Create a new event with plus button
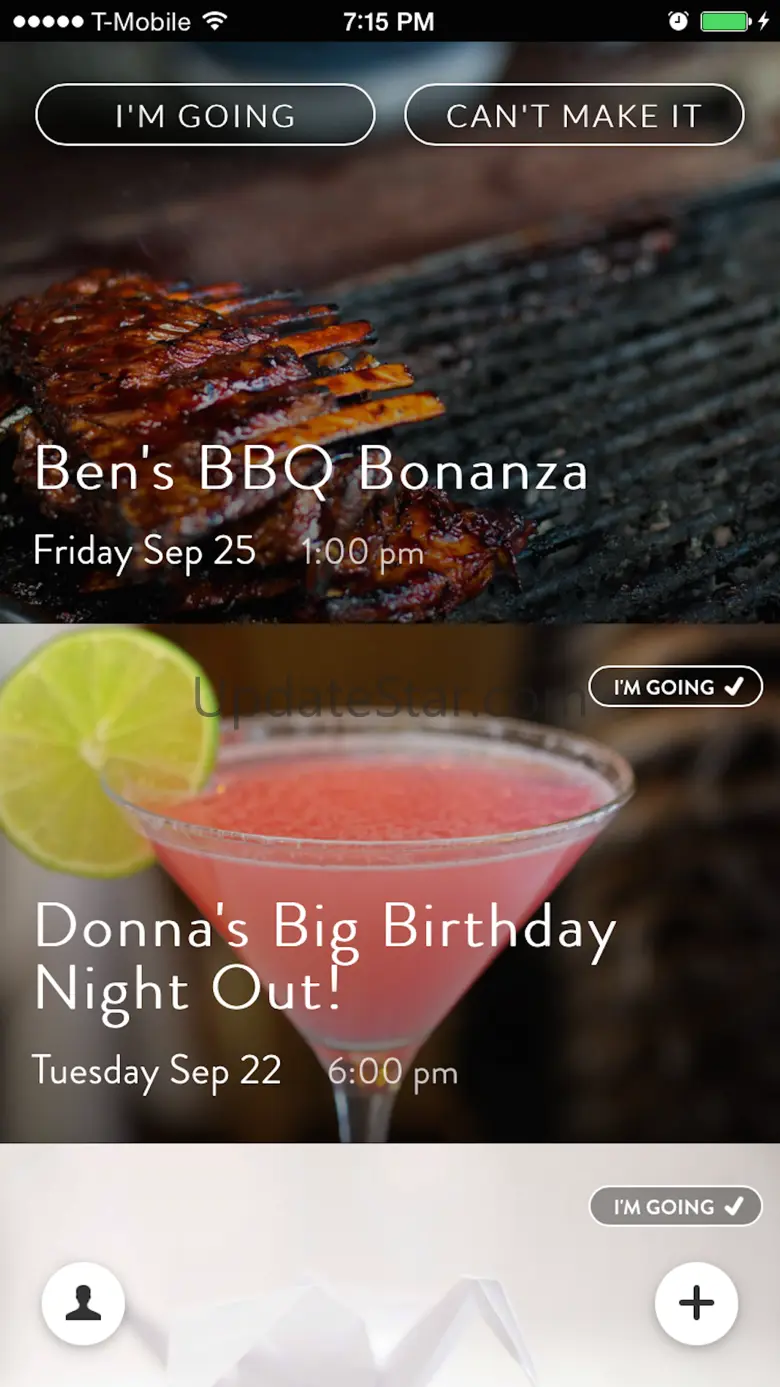 pyautogui.click(x=696, y=1303)
